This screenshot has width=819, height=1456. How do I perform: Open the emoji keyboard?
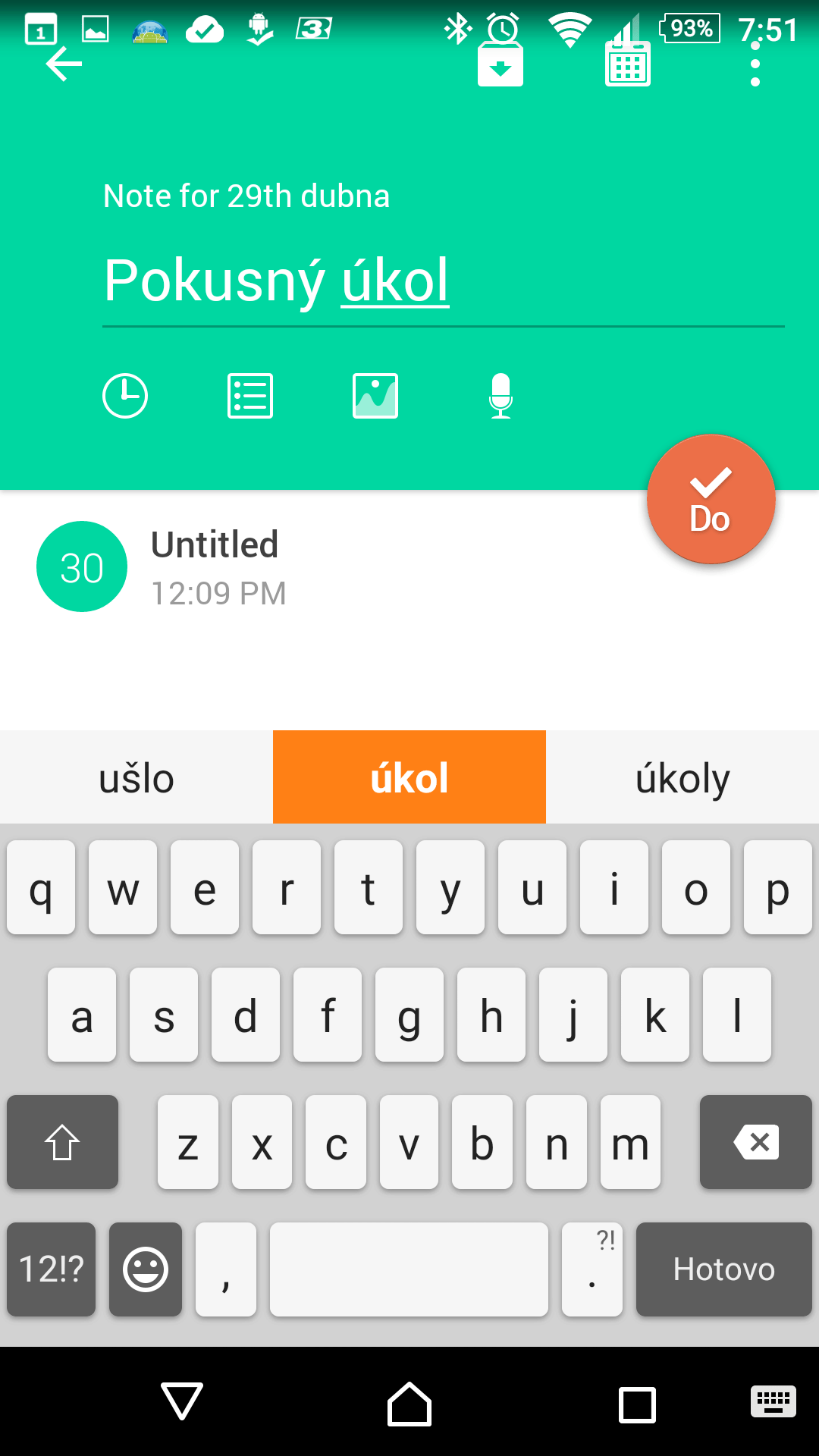click(x=146, y=1269)
